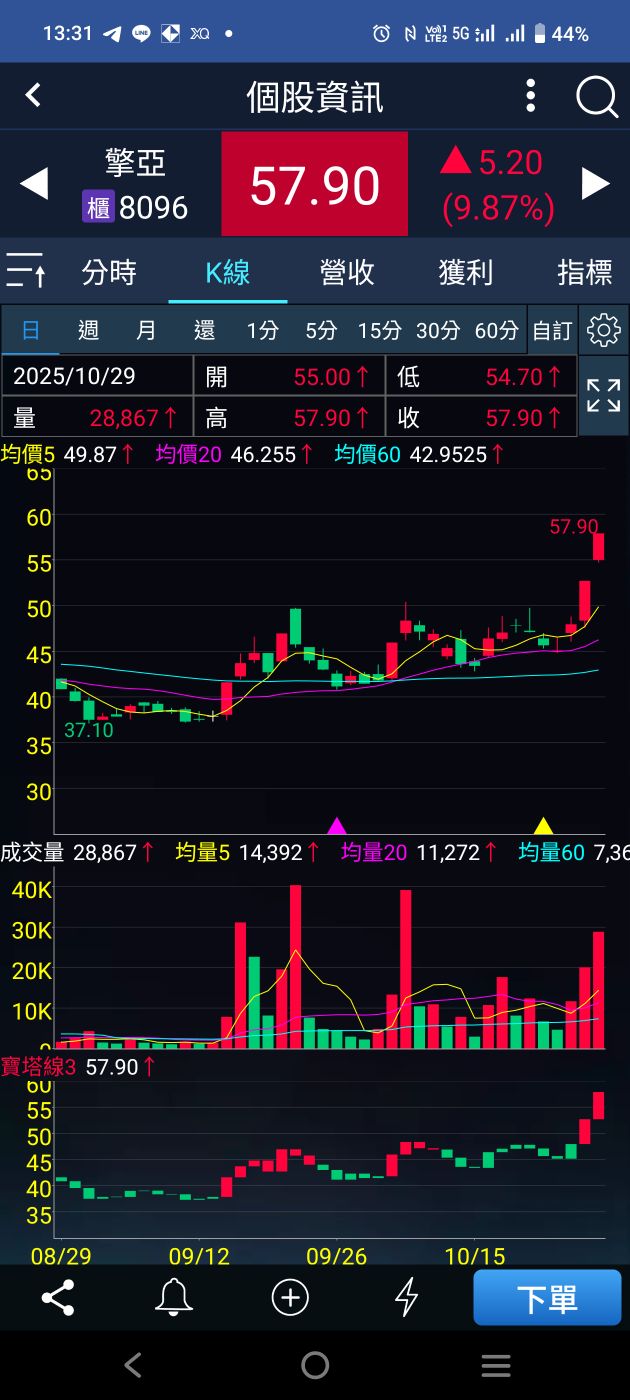Choose the 60分 chart interval
This screenshot has height=1400, width=630.
(496, 330)
